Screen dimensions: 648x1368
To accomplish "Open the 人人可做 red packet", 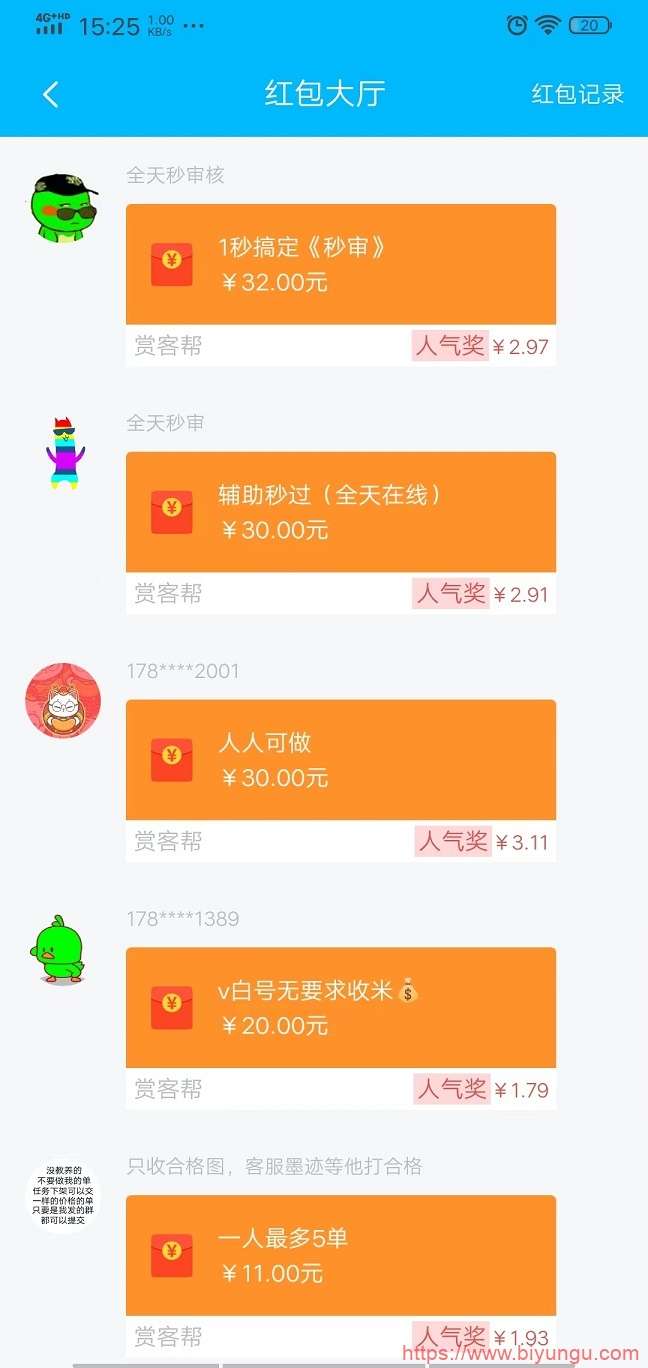I will 340,760.
